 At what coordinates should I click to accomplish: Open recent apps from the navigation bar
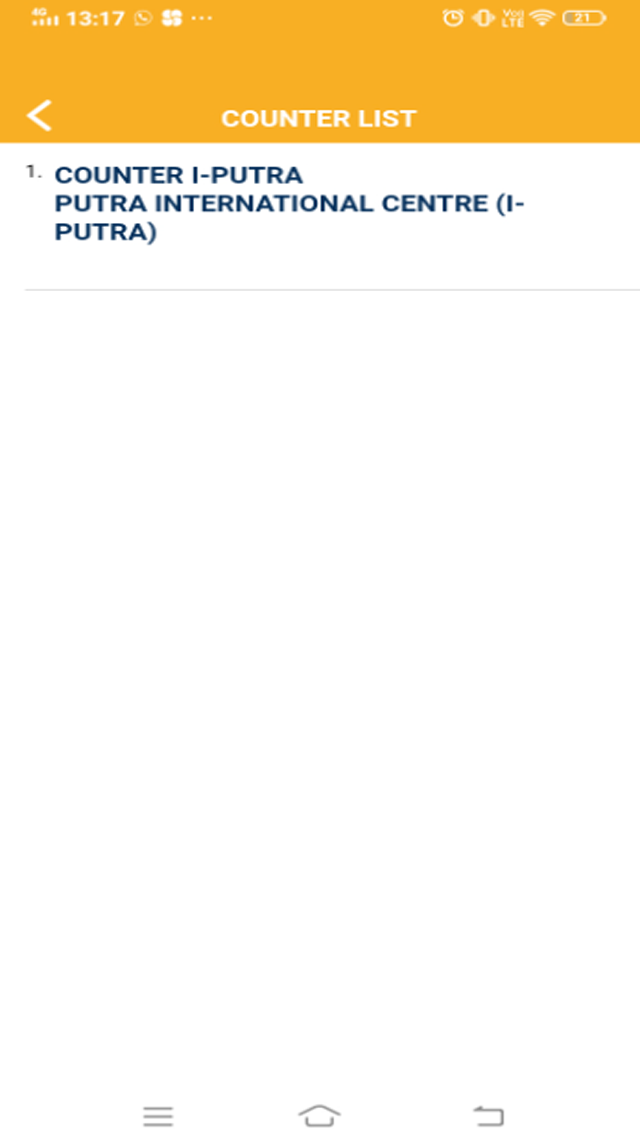(158, 1116)
